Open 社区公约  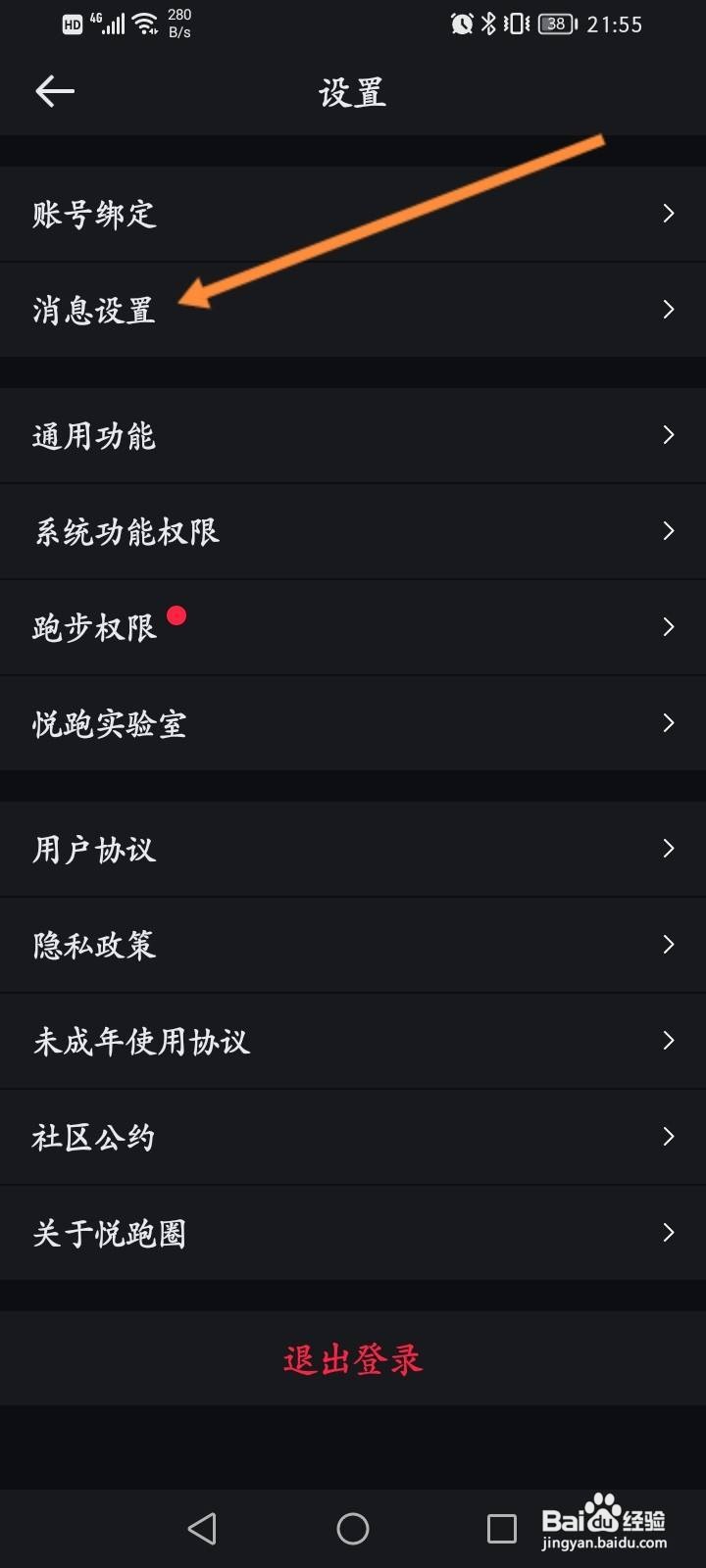pos(353,1137)
